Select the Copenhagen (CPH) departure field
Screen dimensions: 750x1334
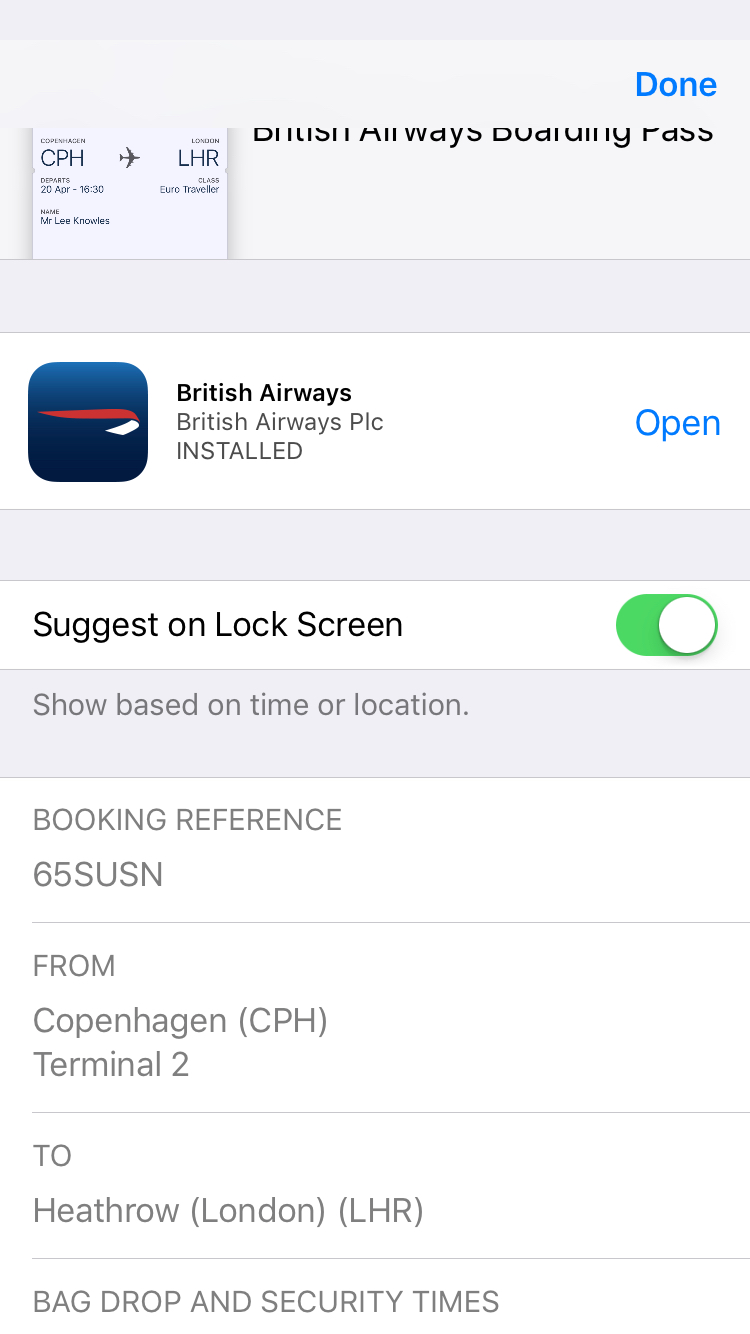(x=178, y=1020)
